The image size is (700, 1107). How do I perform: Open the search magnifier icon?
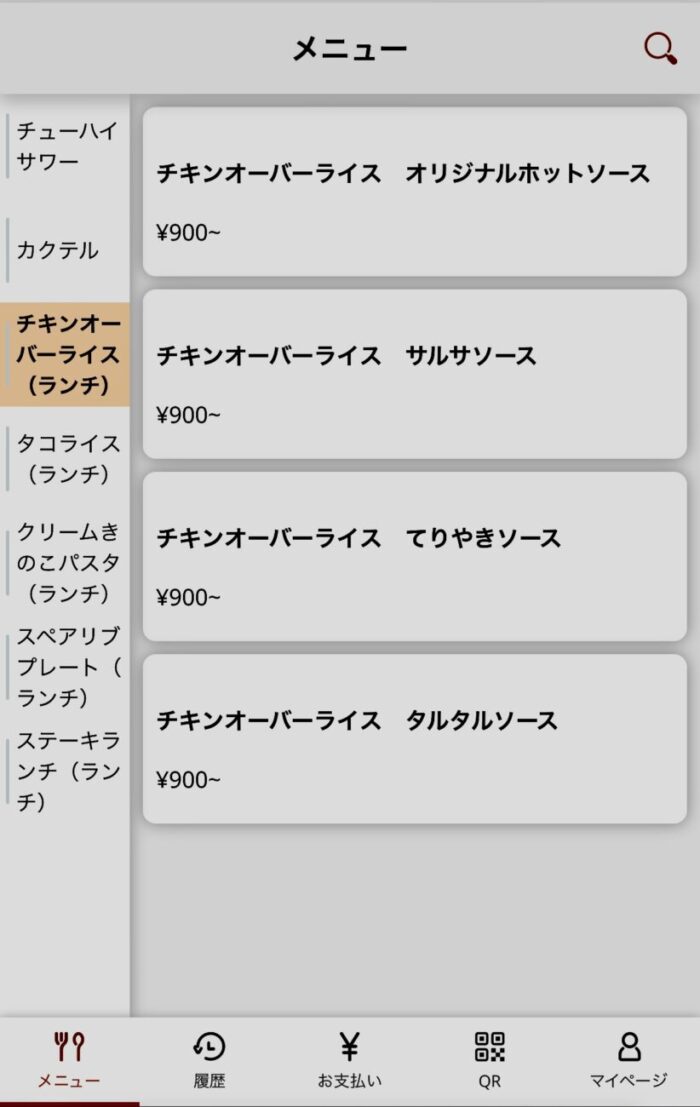pyautogui.click(x=659, y=48)
